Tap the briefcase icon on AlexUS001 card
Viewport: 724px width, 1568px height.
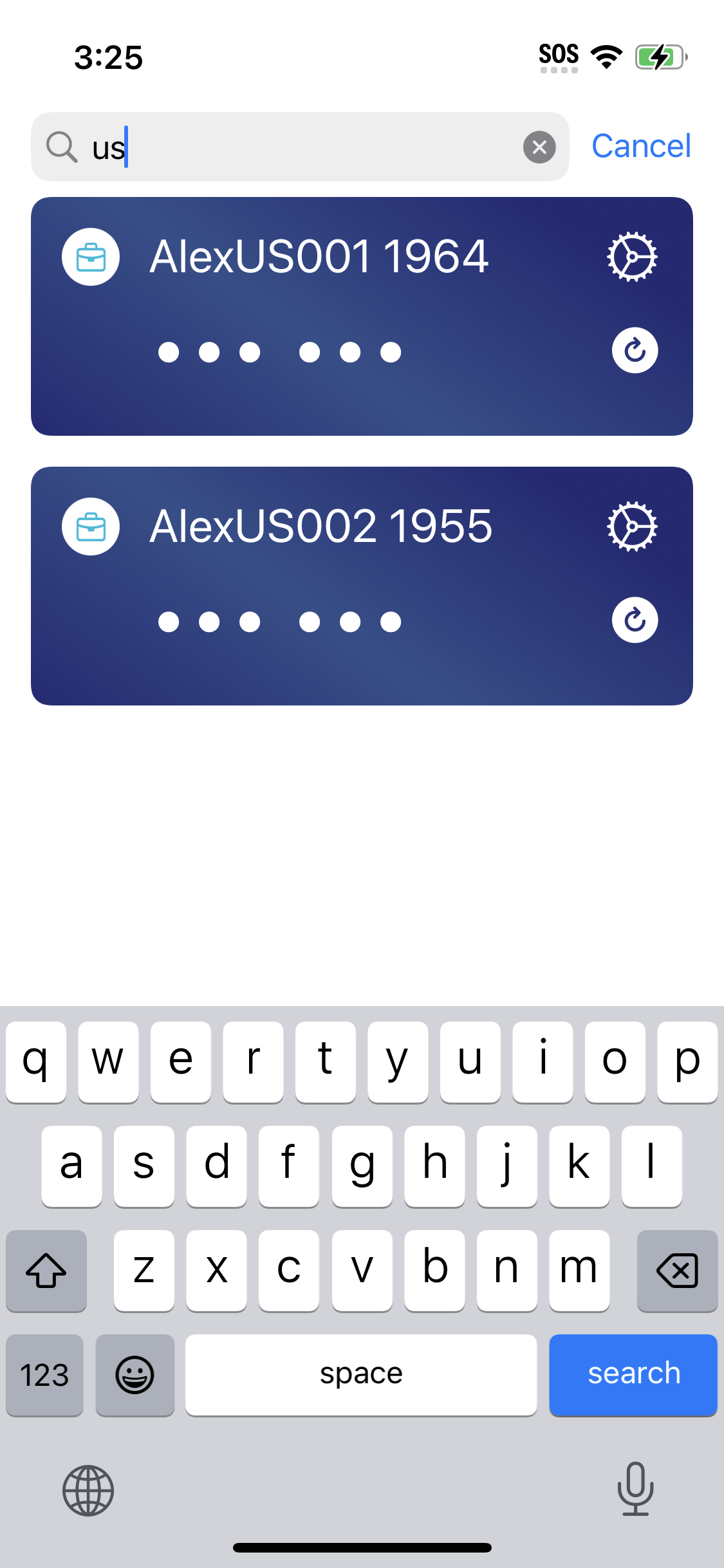[90, 257]
